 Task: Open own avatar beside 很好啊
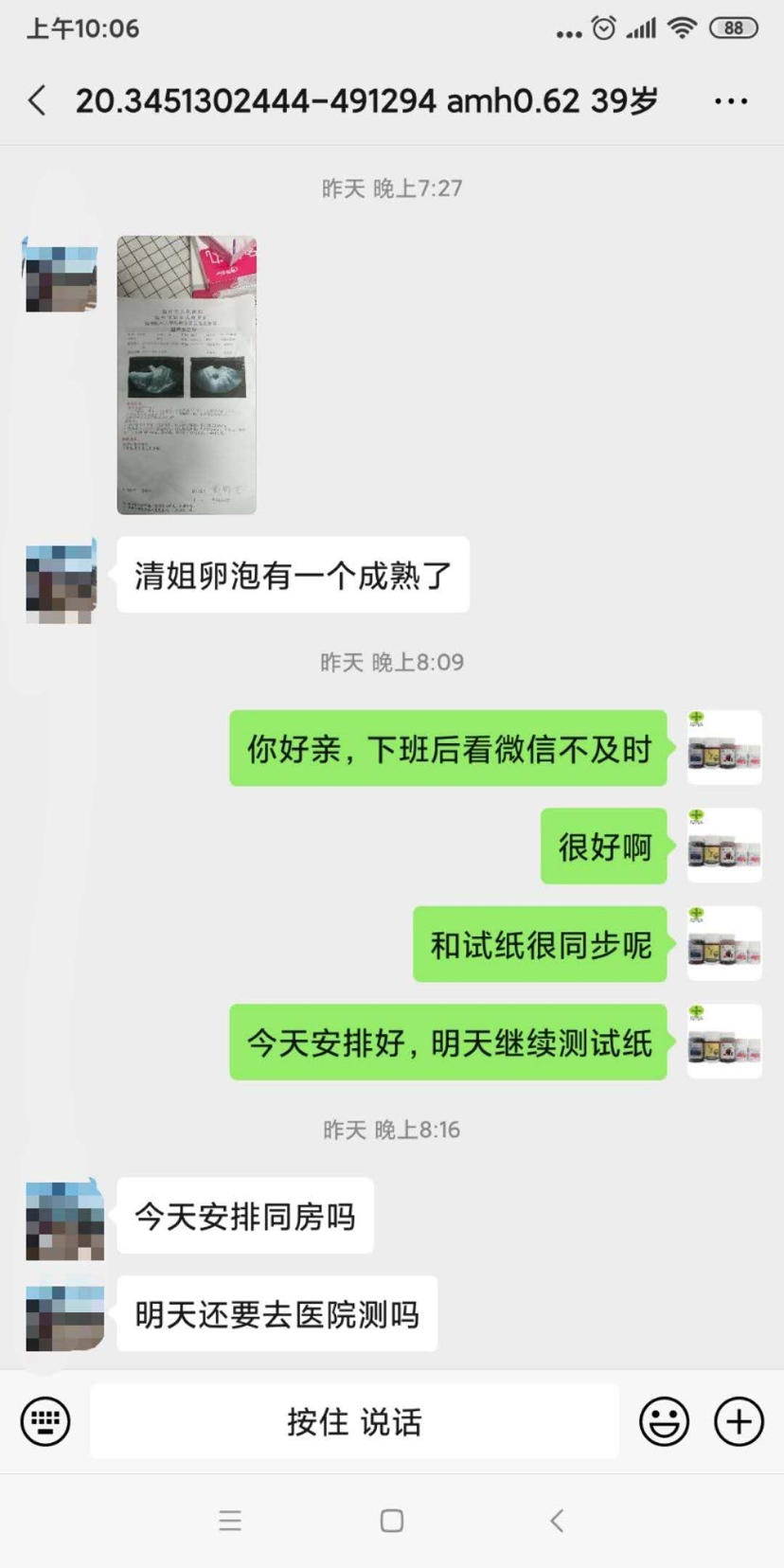click(723, 846)
